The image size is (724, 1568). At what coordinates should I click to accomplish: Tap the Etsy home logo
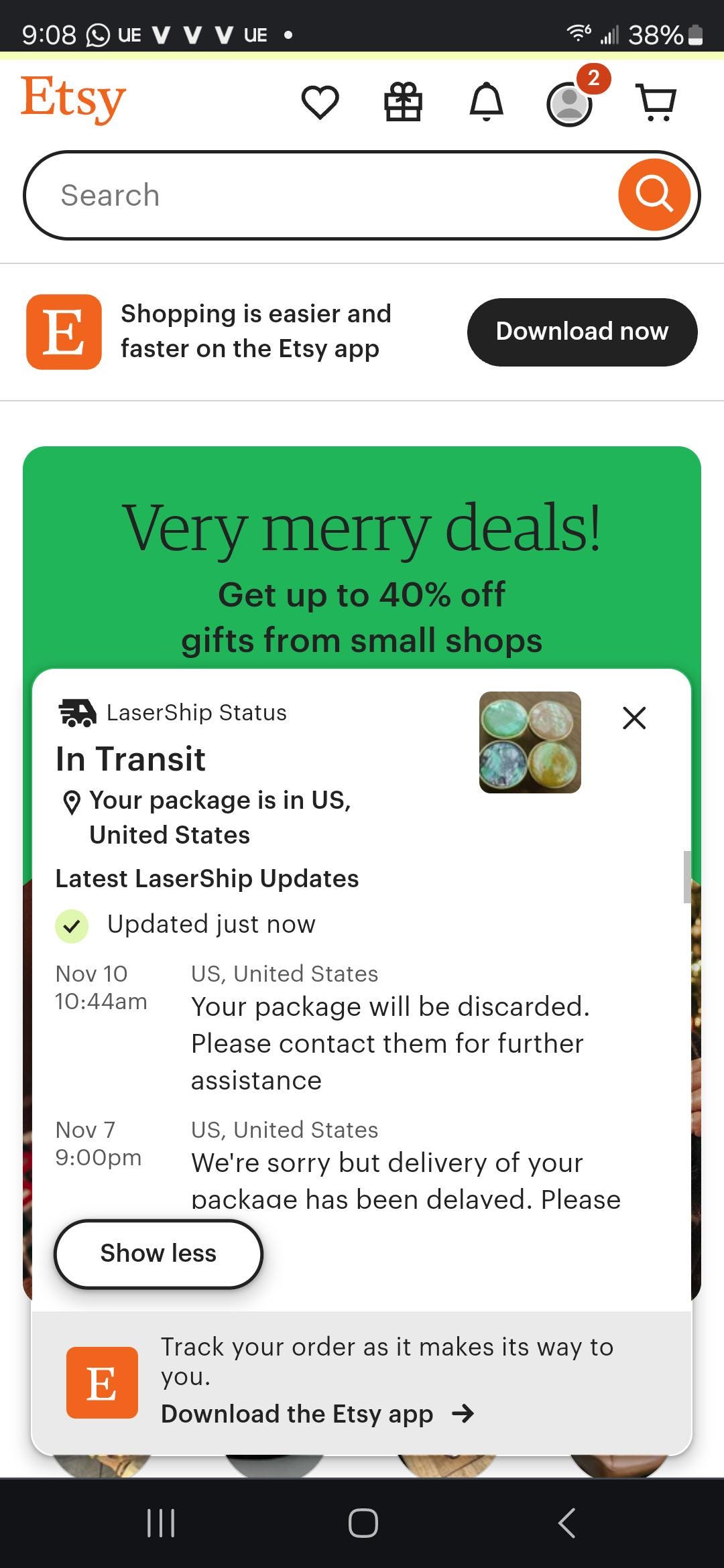pos(73,99)
